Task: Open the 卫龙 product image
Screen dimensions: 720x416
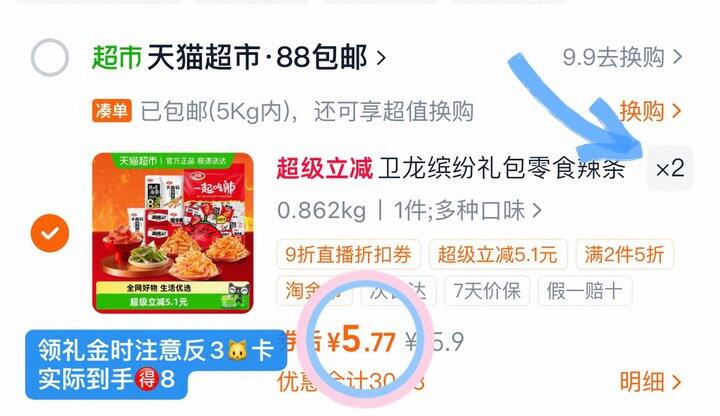Action: click(x=173, y=233)
